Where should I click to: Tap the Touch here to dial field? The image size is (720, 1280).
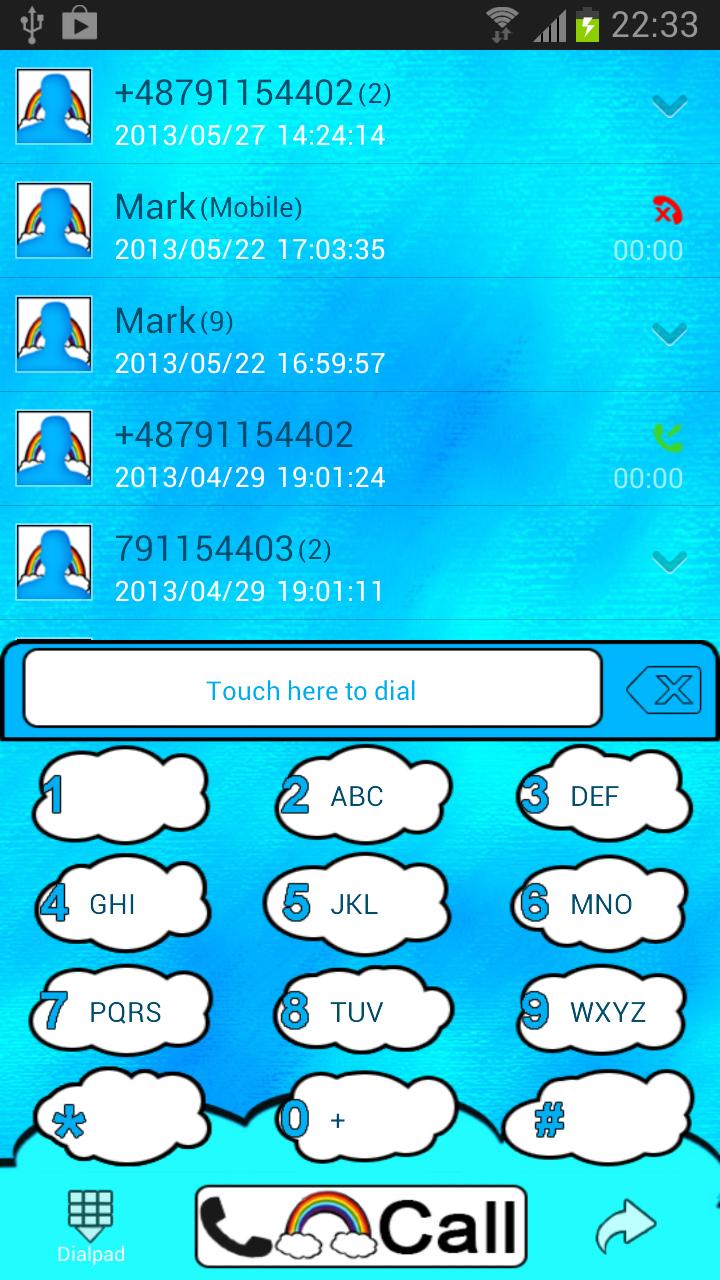click(313, 689)
